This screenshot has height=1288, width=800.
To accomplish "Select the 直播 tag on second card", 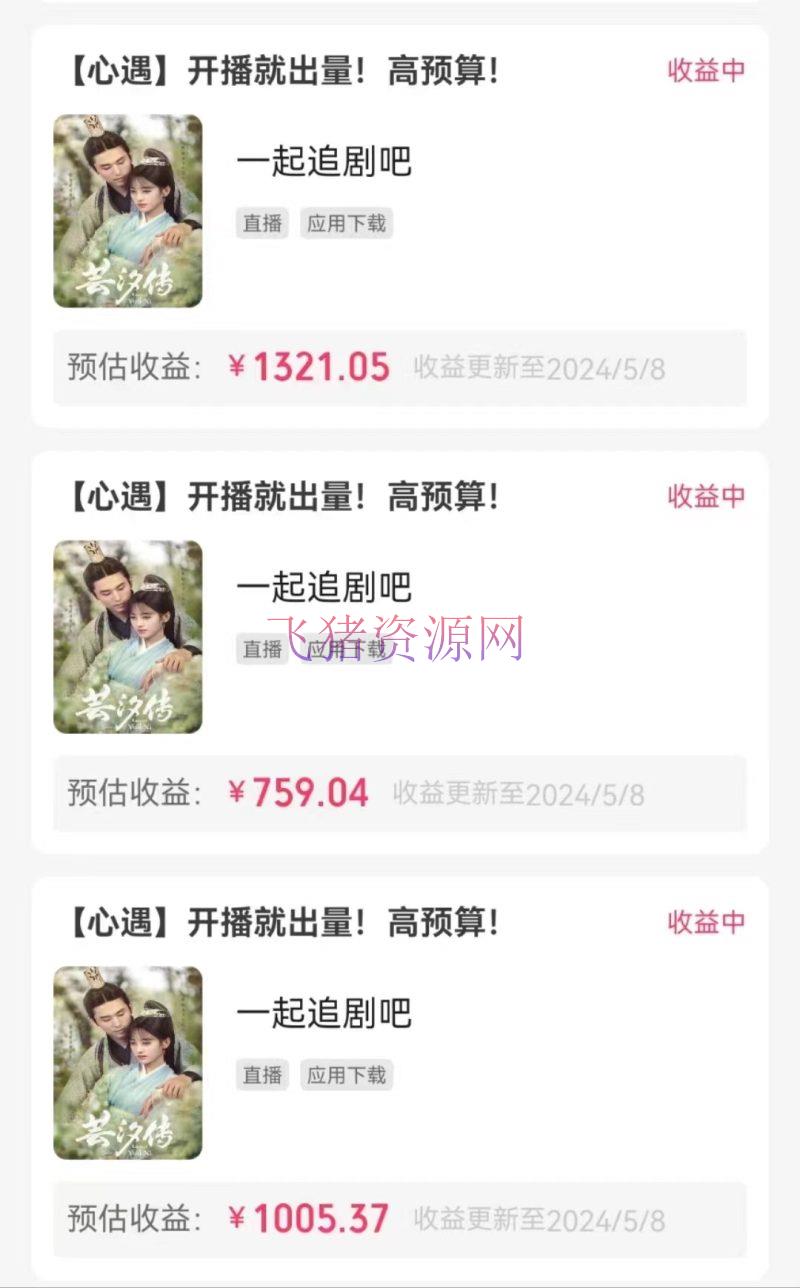I will point(260,650).
